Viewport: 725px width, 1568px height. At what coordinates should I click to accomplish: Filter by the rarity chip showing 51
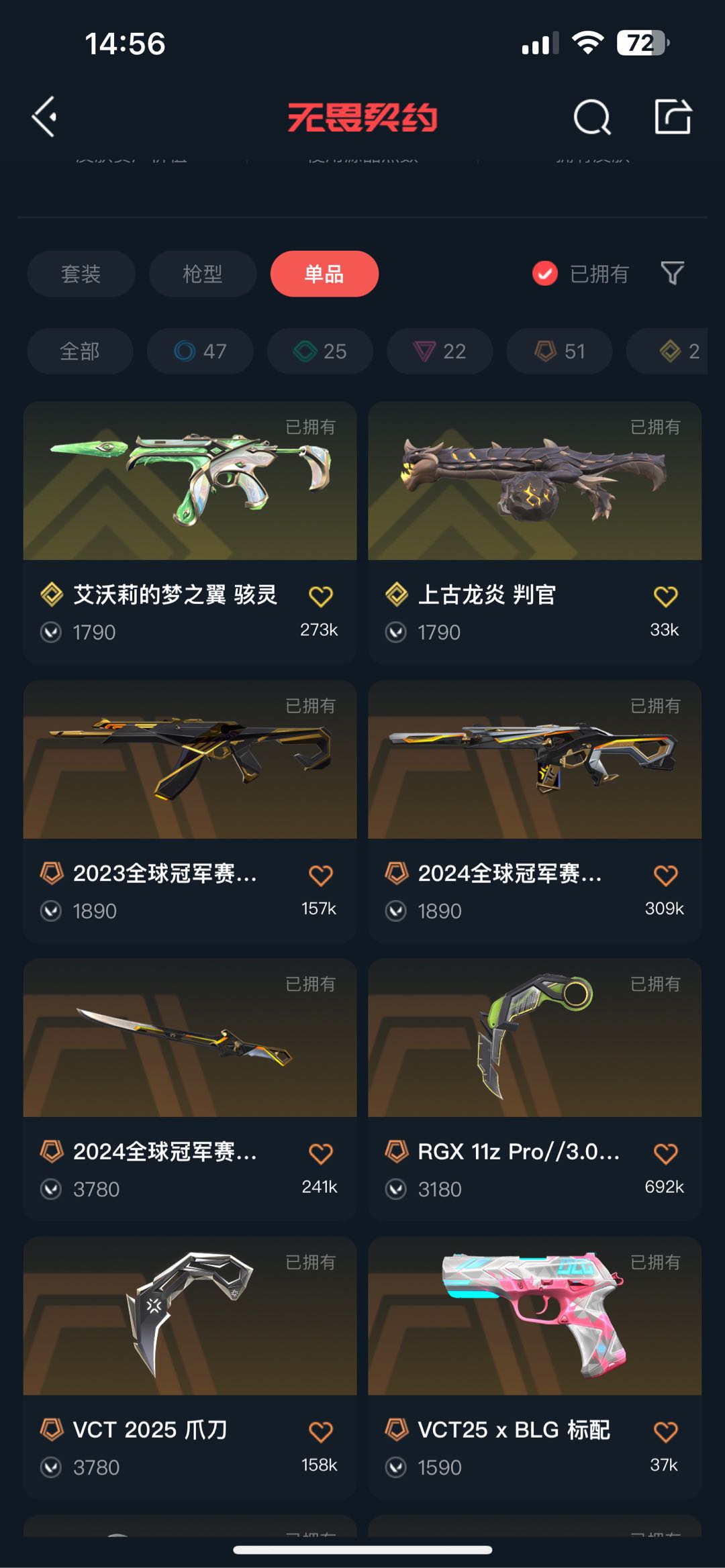pos(559,351)
